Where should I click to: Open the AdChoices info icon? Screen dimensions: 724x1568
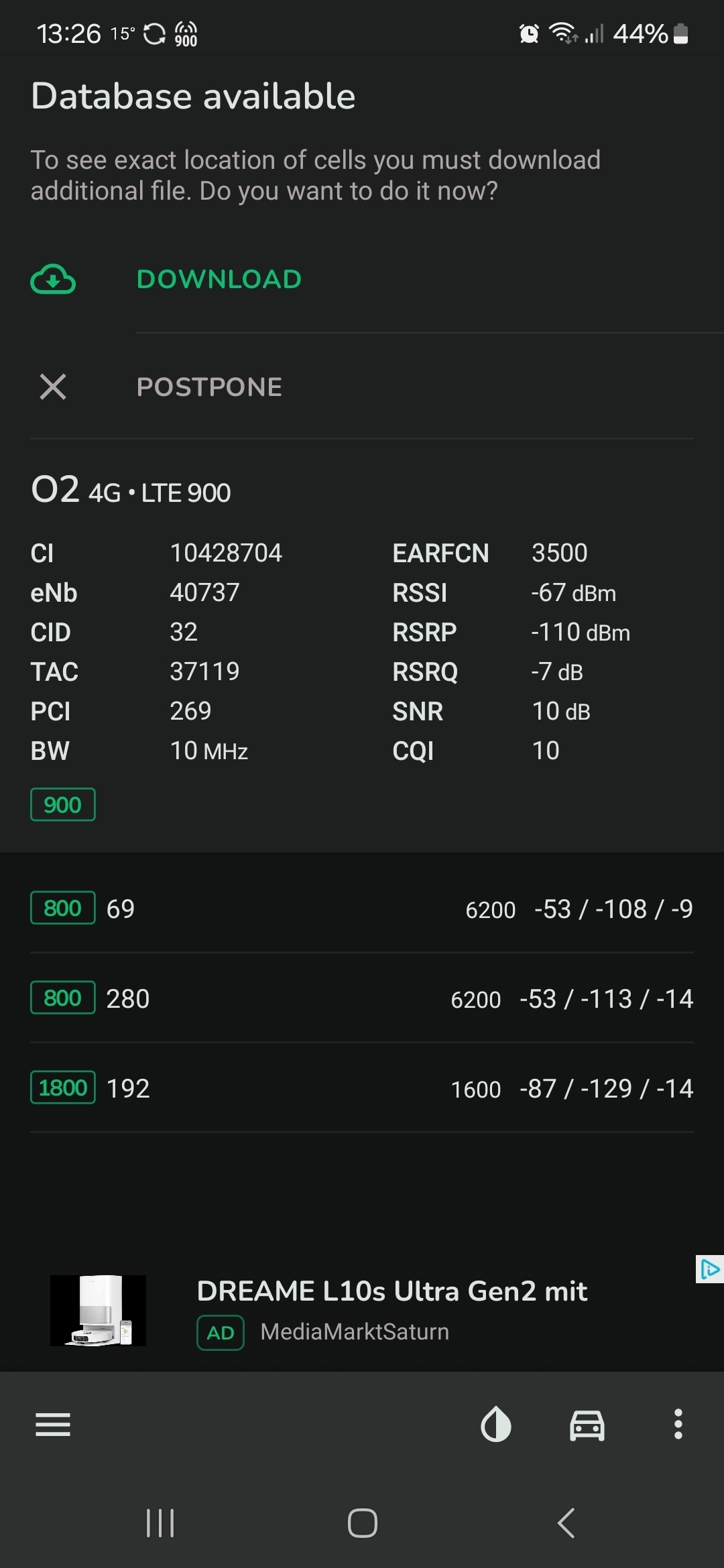coord(710,1269)
